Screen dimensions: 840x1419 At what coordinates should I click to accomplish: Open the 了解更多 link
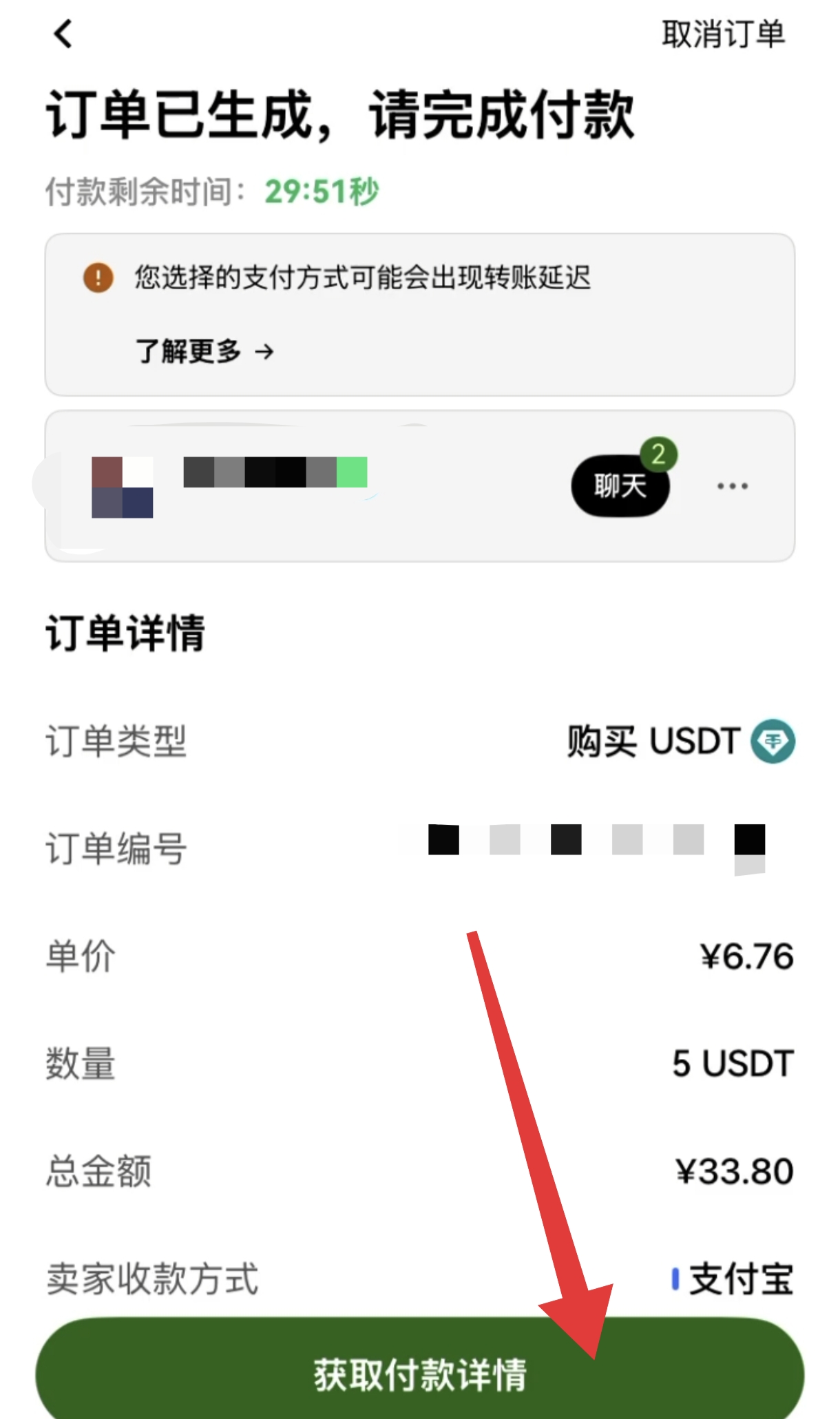[x=204, y=352]
